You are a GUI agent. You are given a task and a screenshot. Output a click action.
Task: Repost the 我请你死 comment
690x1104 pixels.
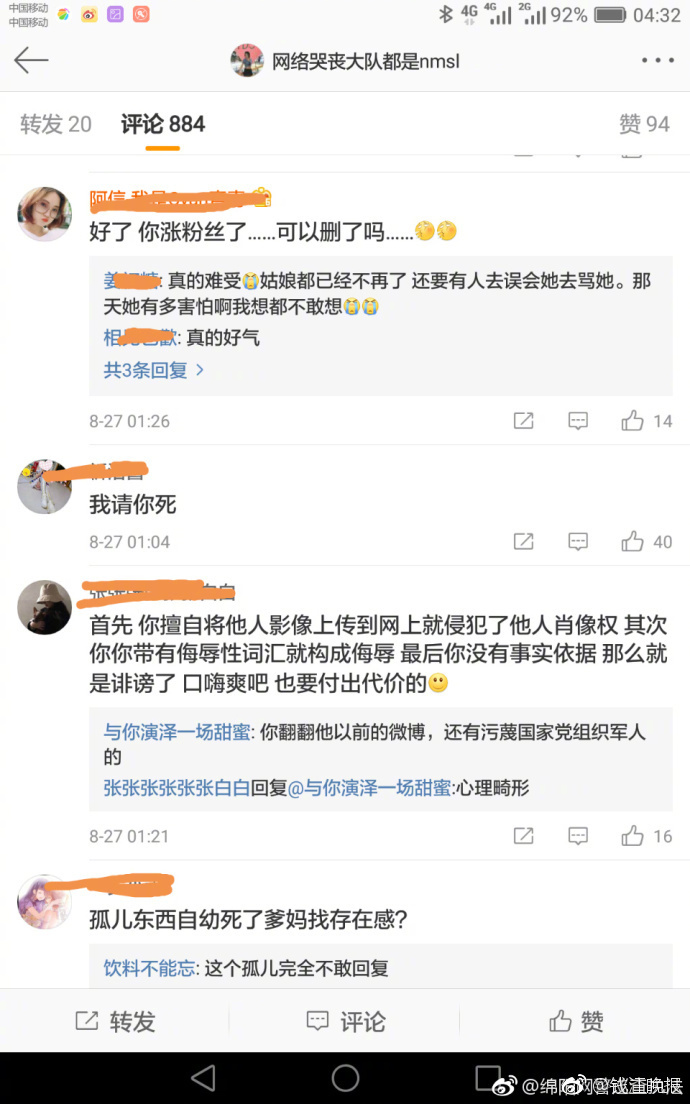pyautogui.click(x=523, y=542)
